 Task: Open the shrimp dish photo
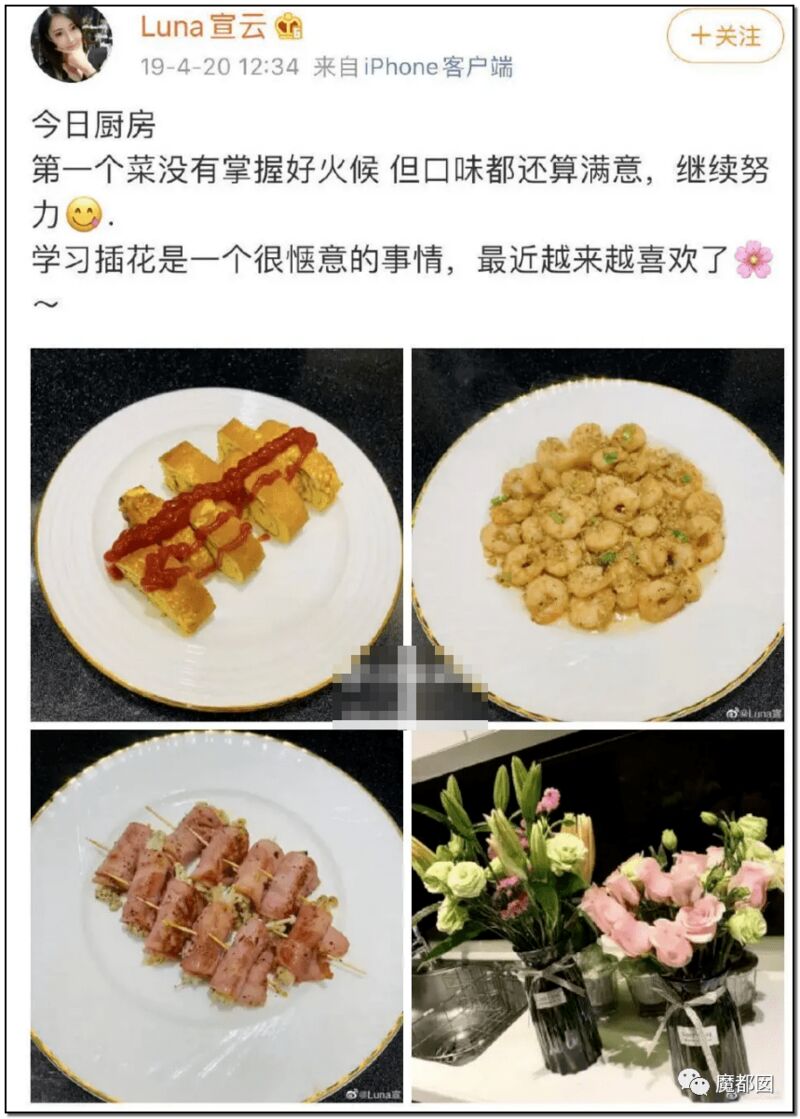coord(598,534)
